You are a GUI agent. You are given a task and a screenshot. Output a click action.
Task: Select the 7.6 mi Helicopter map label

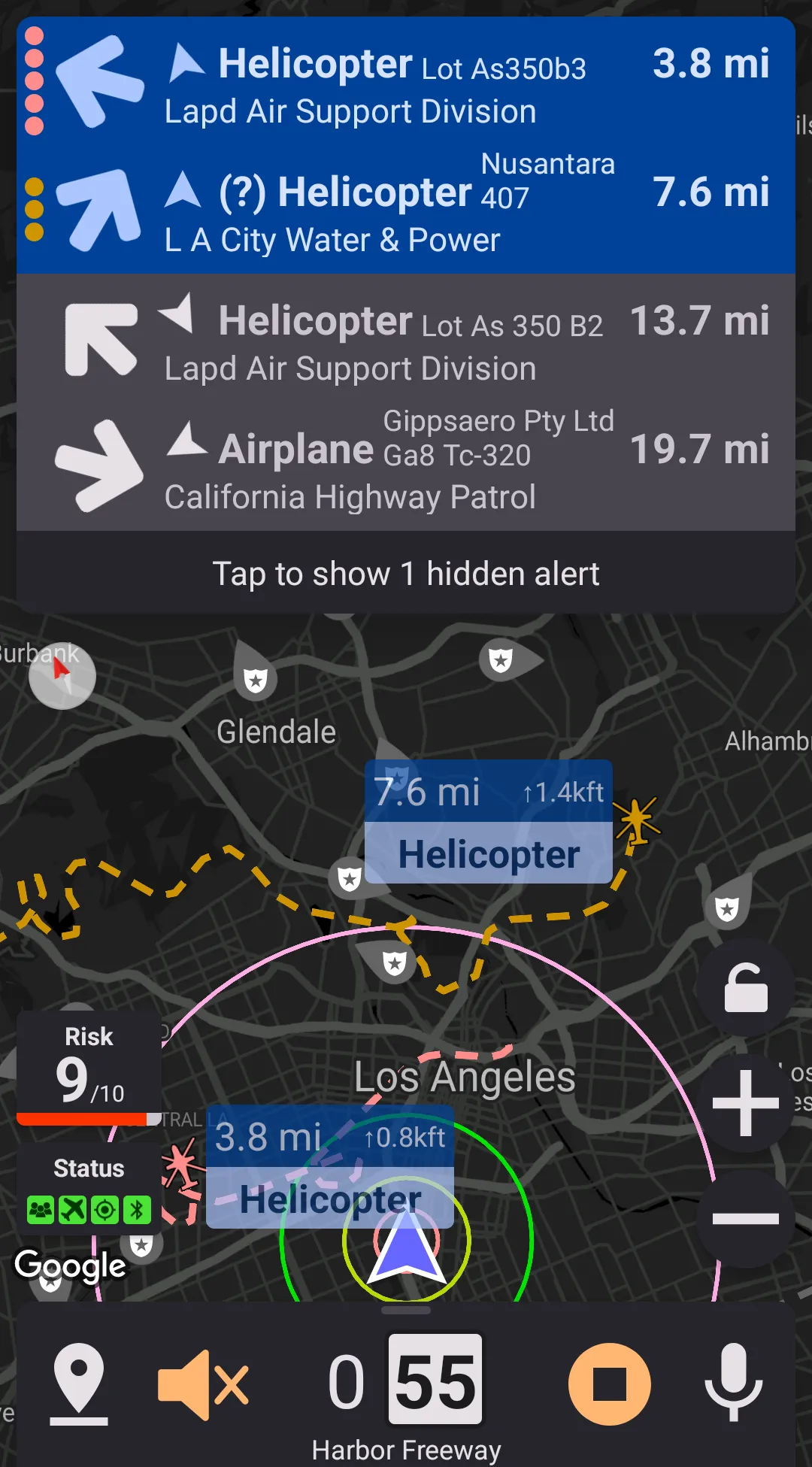pyautogui.click(x=489, y=822)
